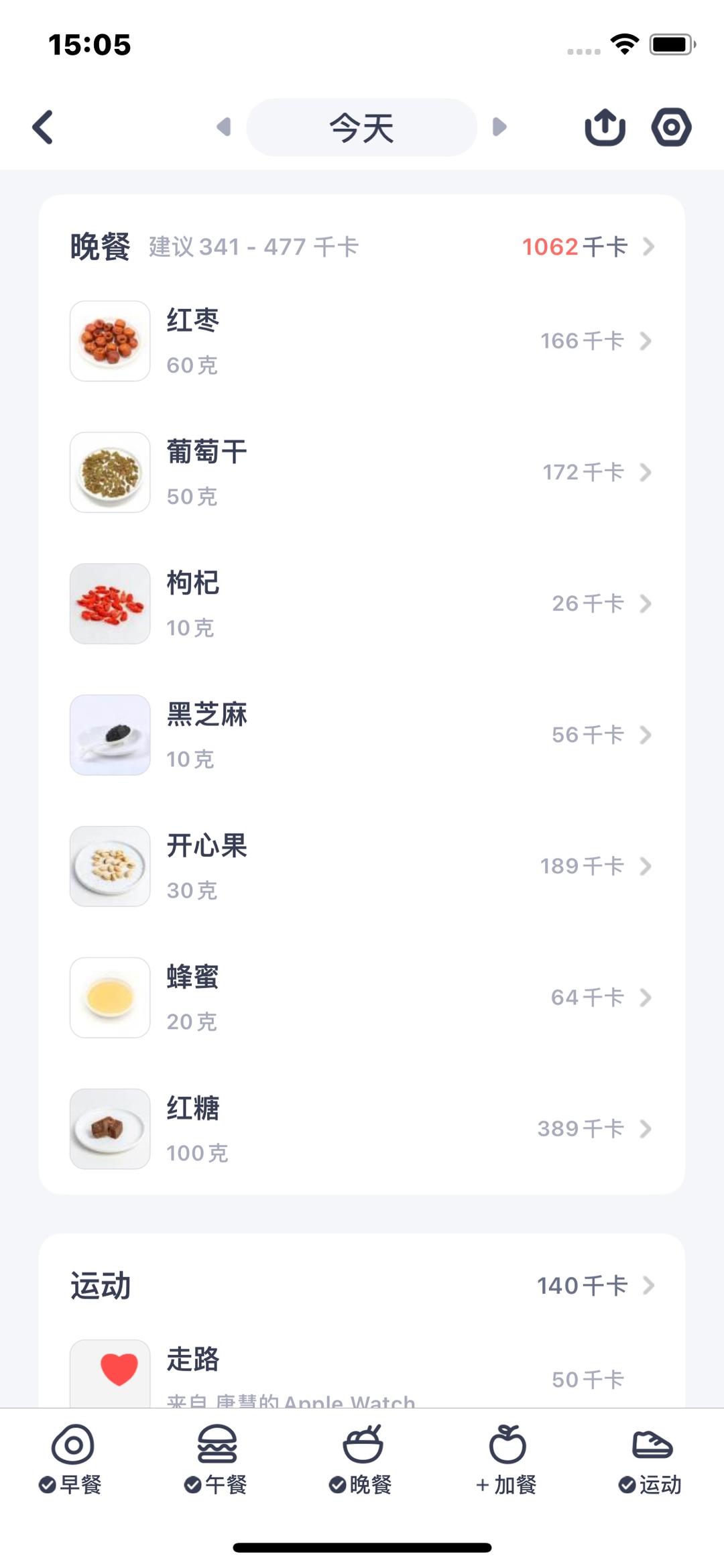
Task: Share today's diet record
Action: click(x=605, y=127)
